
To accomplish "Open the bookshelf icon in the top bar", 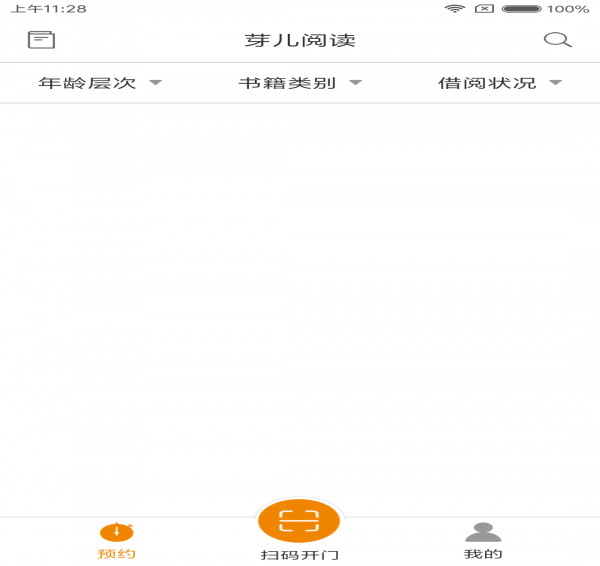I will click(41, 40).
